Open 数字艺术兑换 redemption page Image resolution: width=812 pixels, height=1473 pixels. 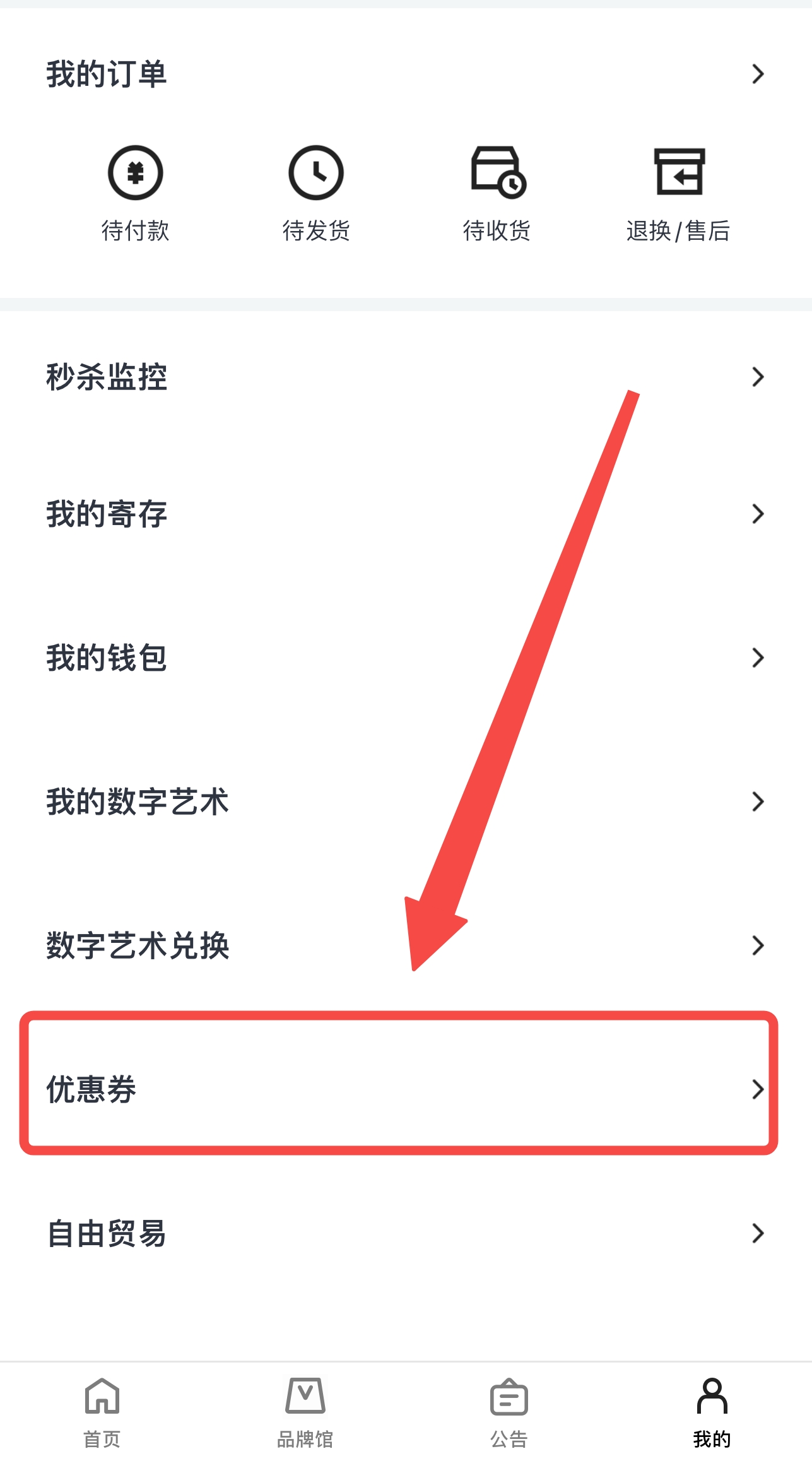click(x=404, y=945)
